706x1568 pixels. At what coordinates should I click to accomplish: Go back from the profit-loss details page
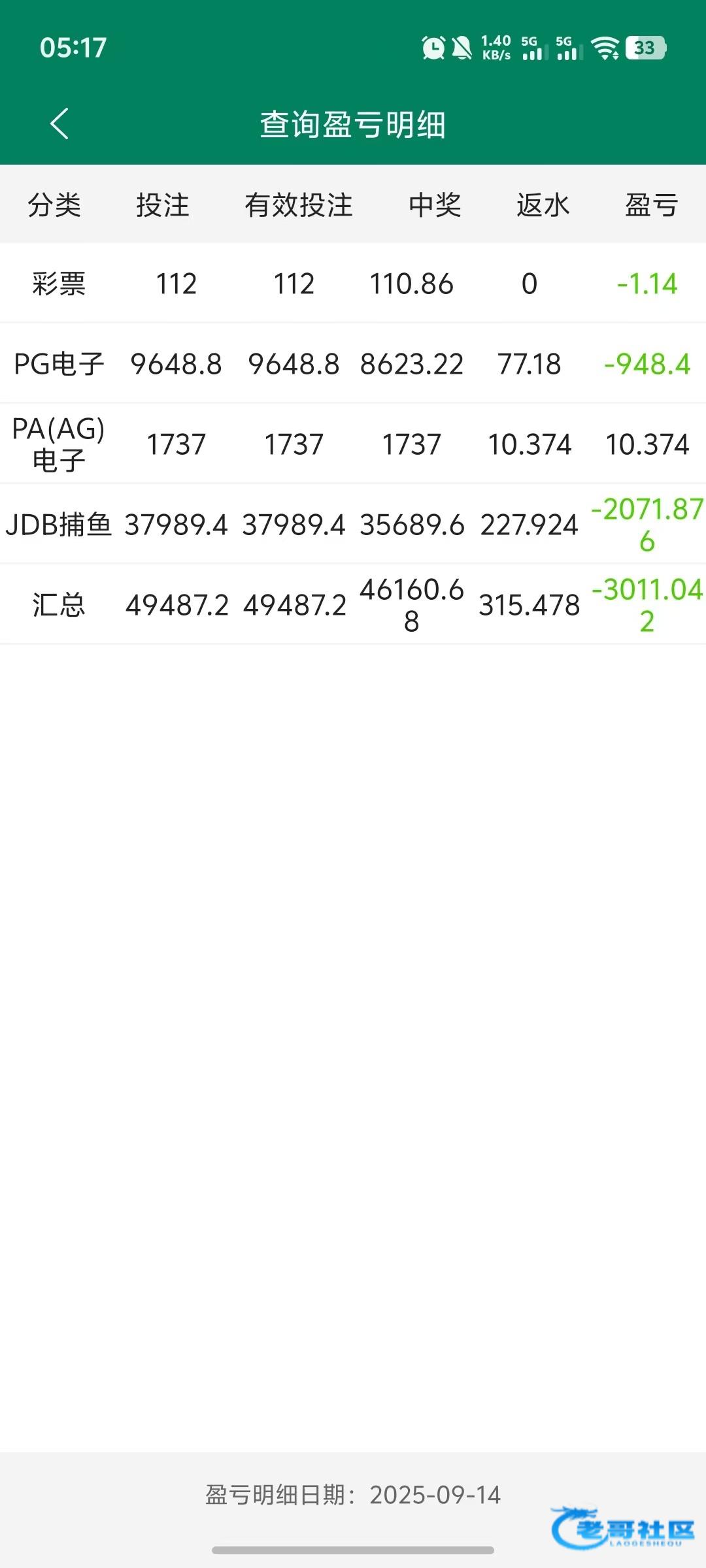tap(59, 124)
